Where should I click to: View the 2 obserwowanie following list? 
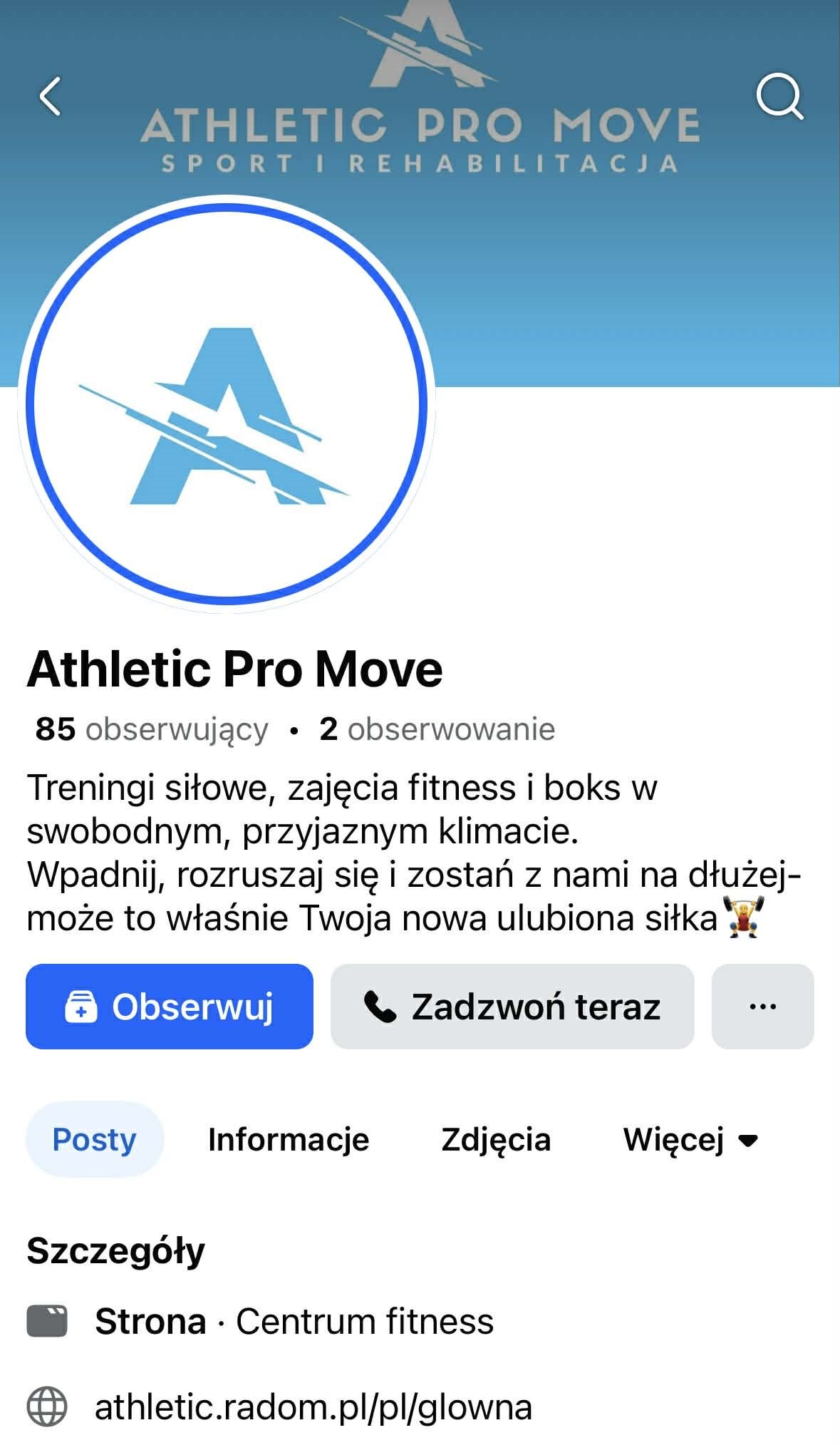click(437, 729)
